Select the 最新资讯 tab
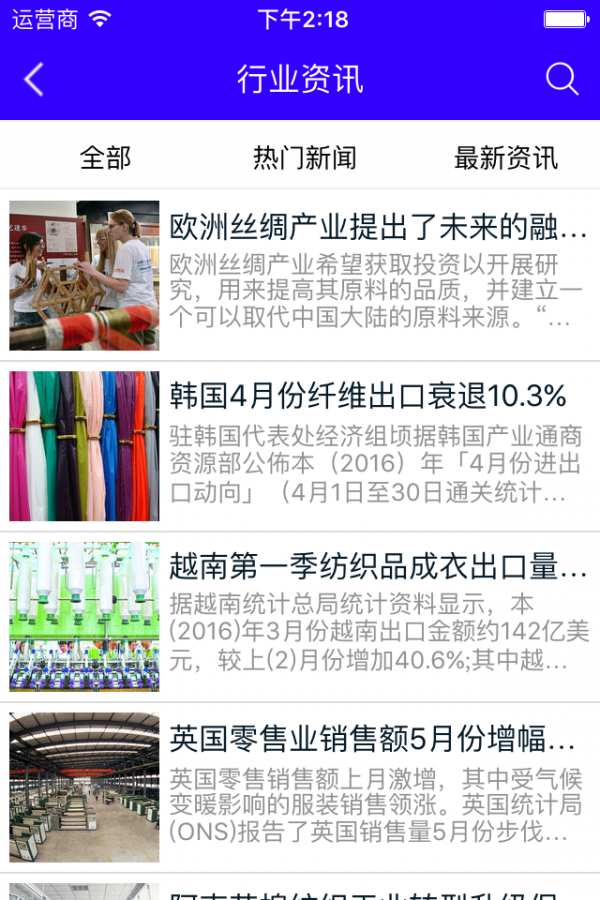 [505, 158]
